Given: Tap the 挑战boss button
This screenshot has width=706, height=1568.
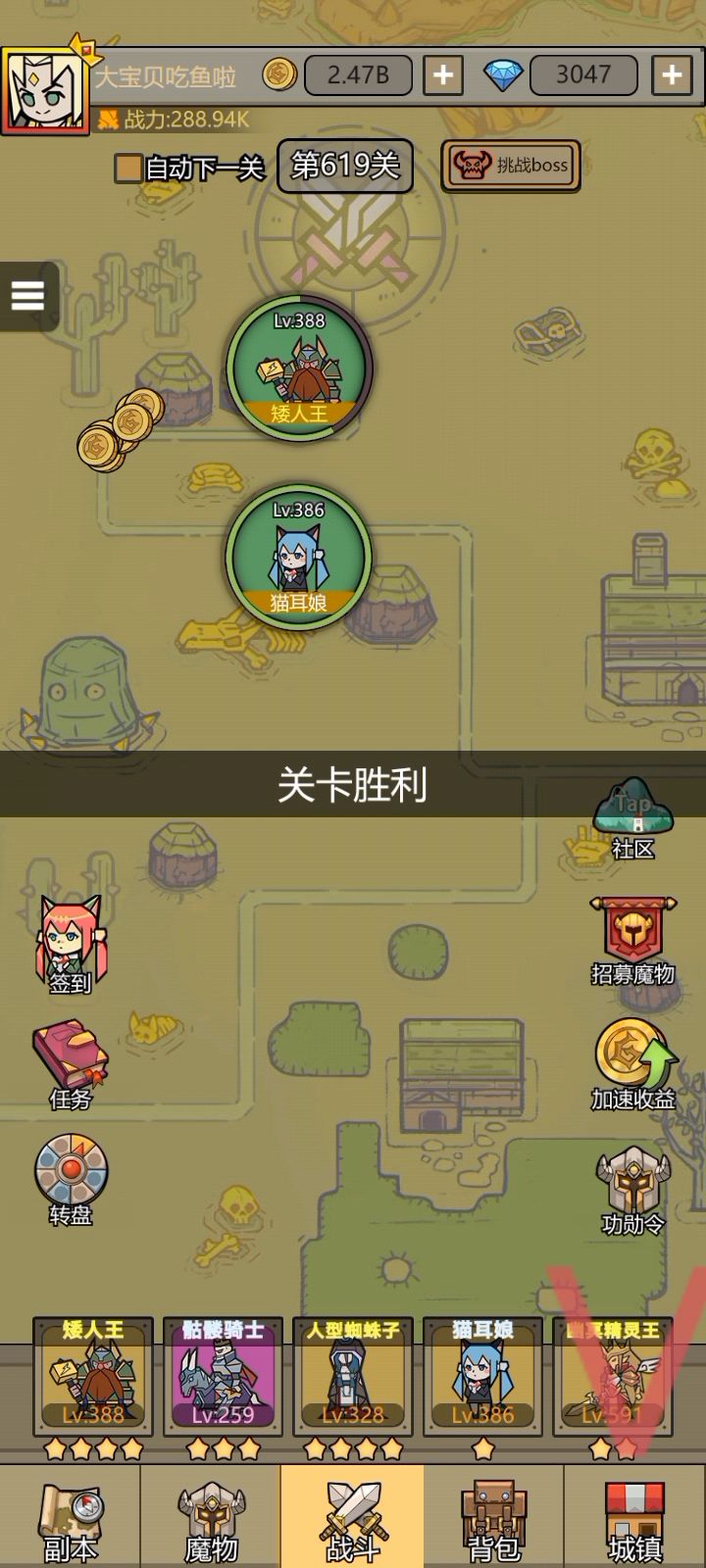Looking at the screenshot, I should tap(510, 166).
